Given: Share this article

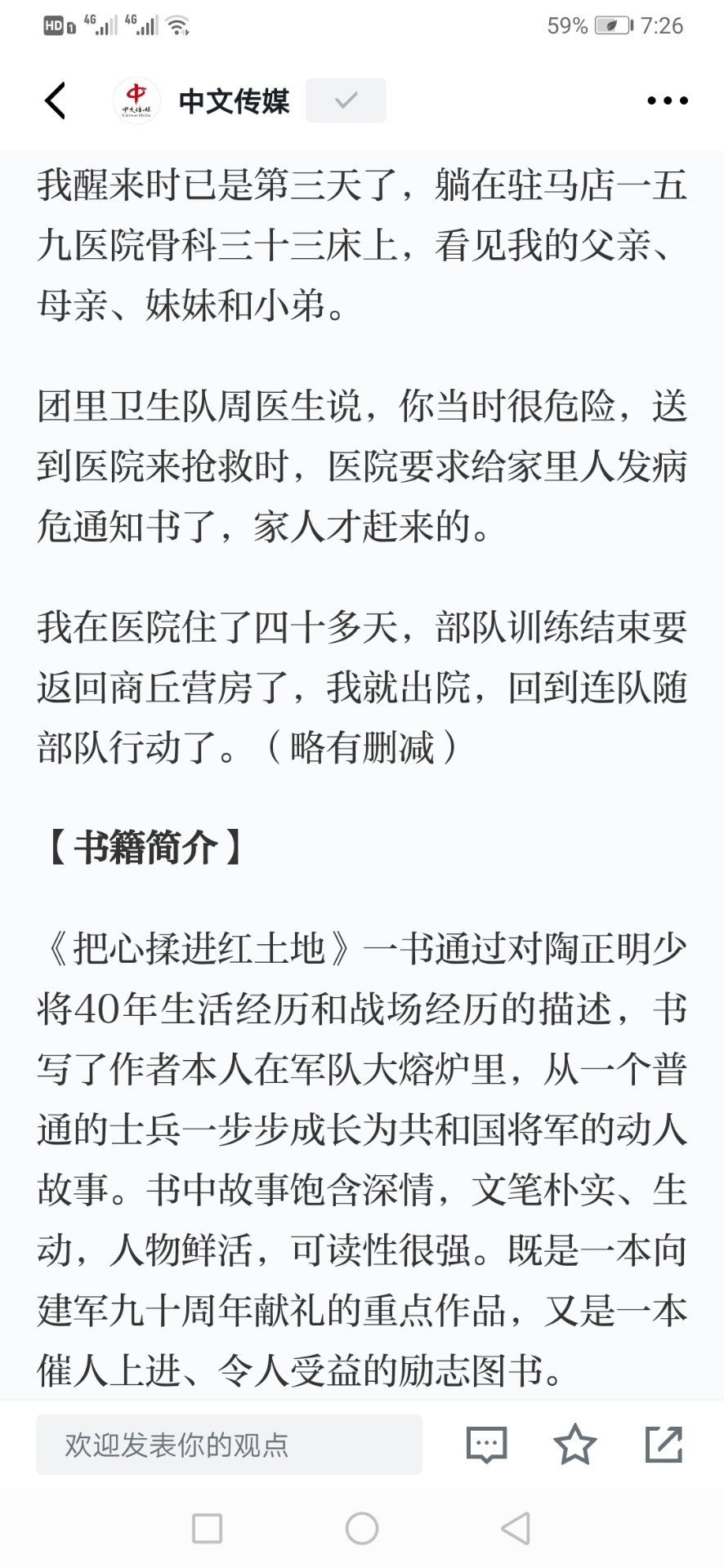Looking at the screenshot, I should (x=664, y=1444).
